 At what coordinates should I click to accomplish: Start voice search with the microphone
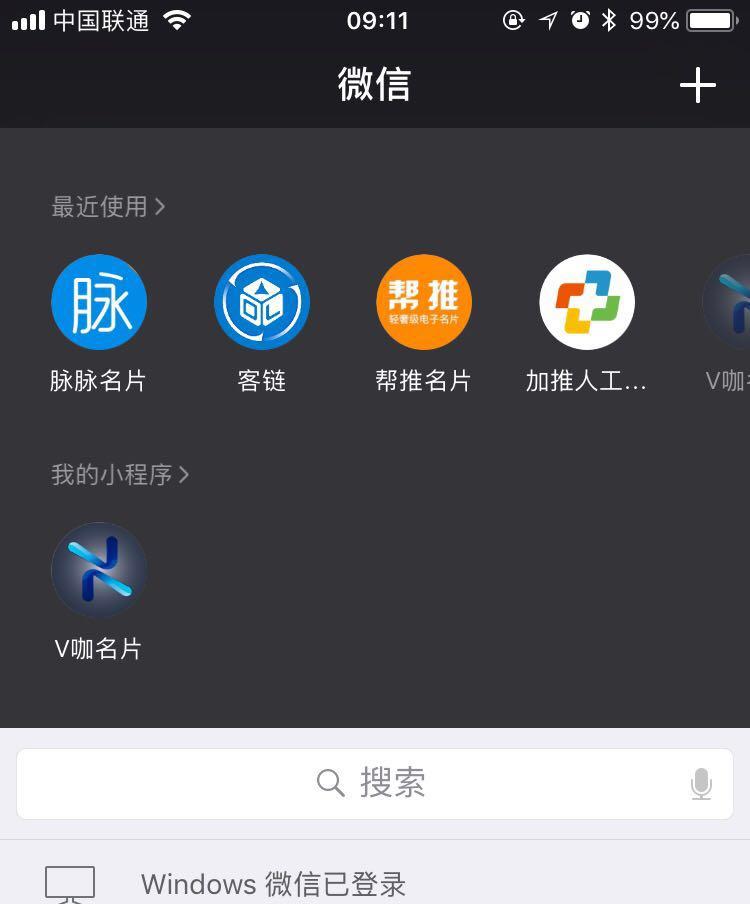(702, 784)
